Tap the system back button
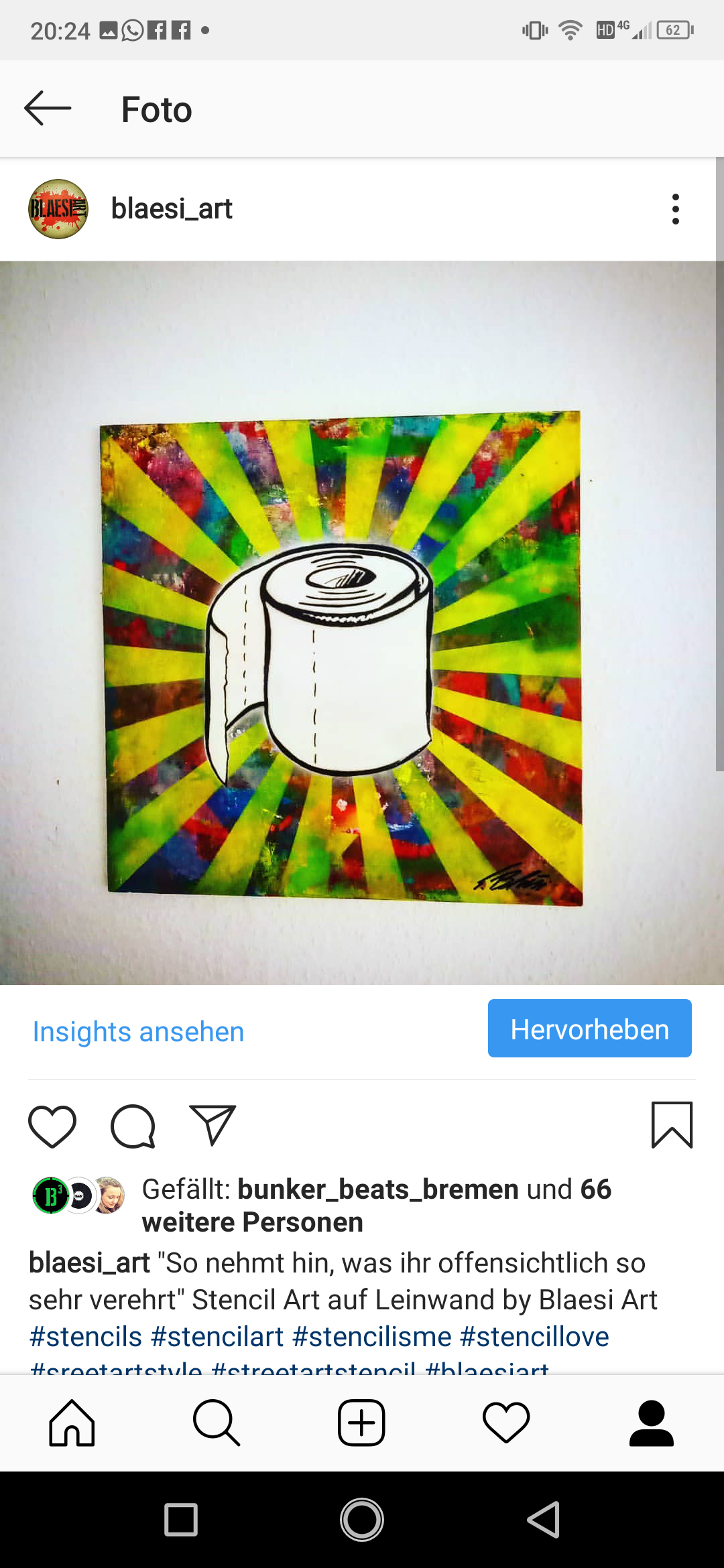This screenshot has height=1568, width=724. pos(544,1520)
